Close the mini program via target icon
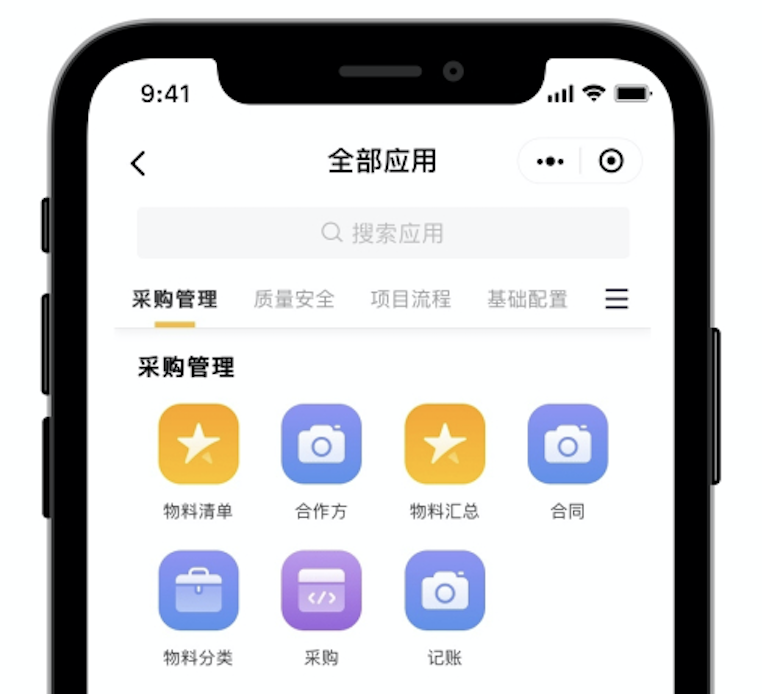Image resolution: width=762 pixels, height=694 pixels. 611,161
